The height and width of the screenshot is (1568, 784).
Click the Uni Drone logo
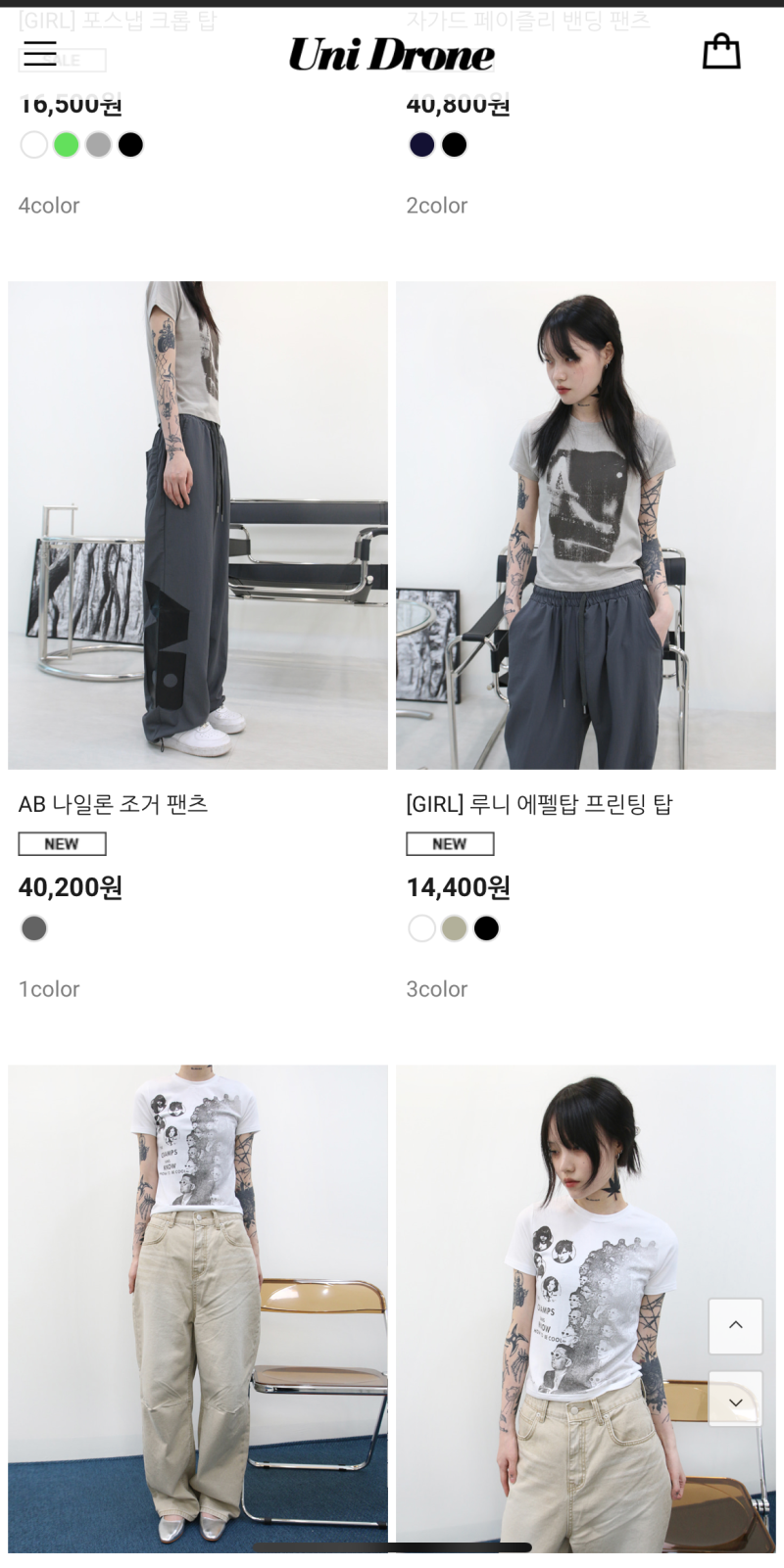pos(389,55)
